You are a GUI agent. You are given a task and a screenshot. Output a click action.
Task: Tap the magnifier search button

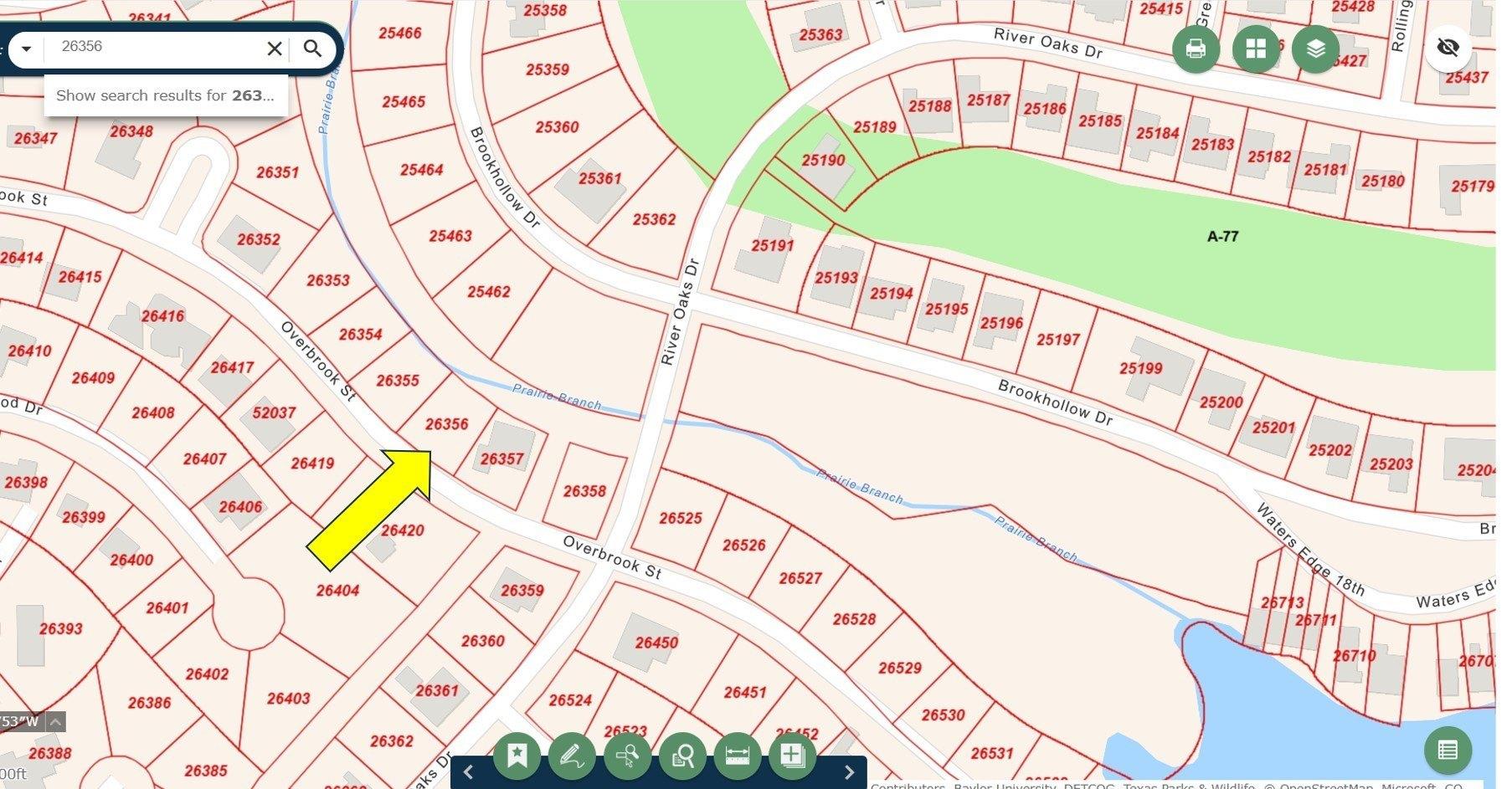point(312,49)
